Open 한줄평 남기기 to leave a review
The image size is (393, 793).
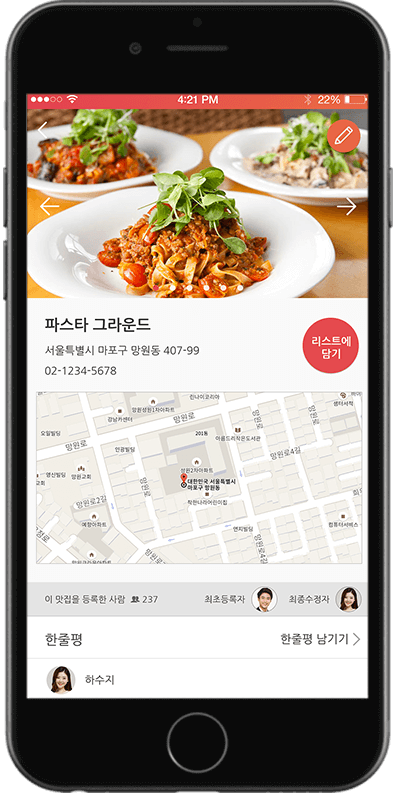320,639
